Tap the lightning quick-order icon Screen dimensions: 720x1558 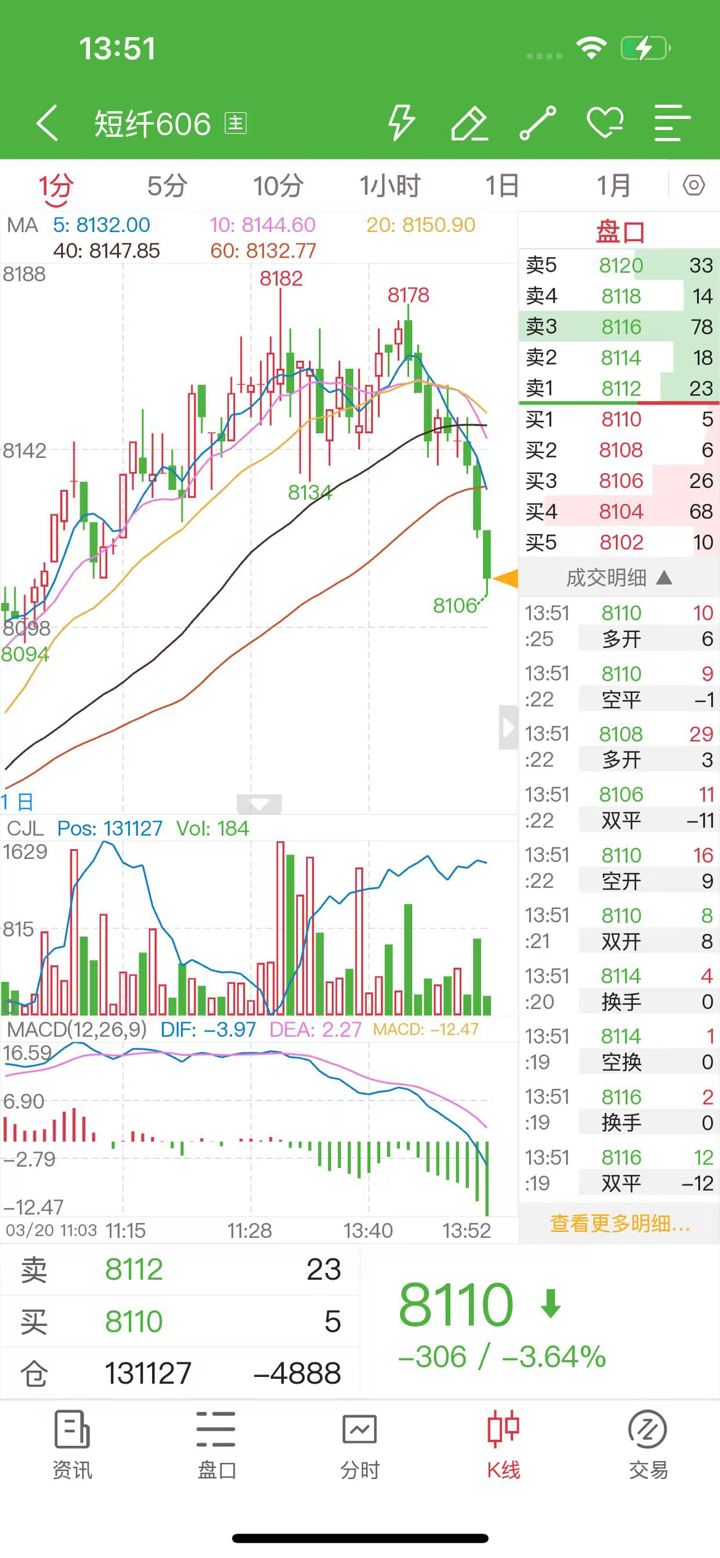401,123
